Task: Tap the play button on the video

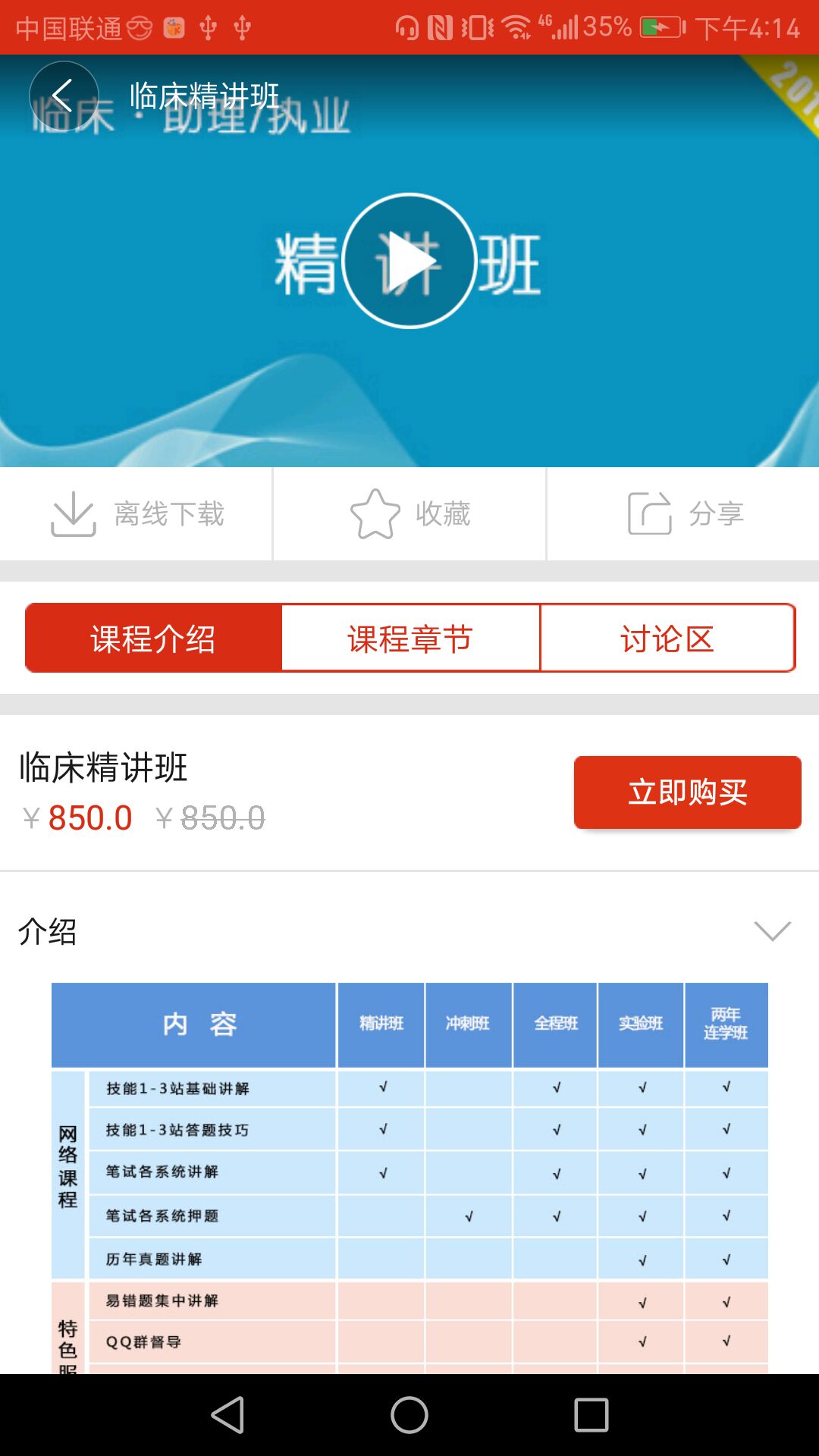Action: pyautogui.click(x=409, y=260)
